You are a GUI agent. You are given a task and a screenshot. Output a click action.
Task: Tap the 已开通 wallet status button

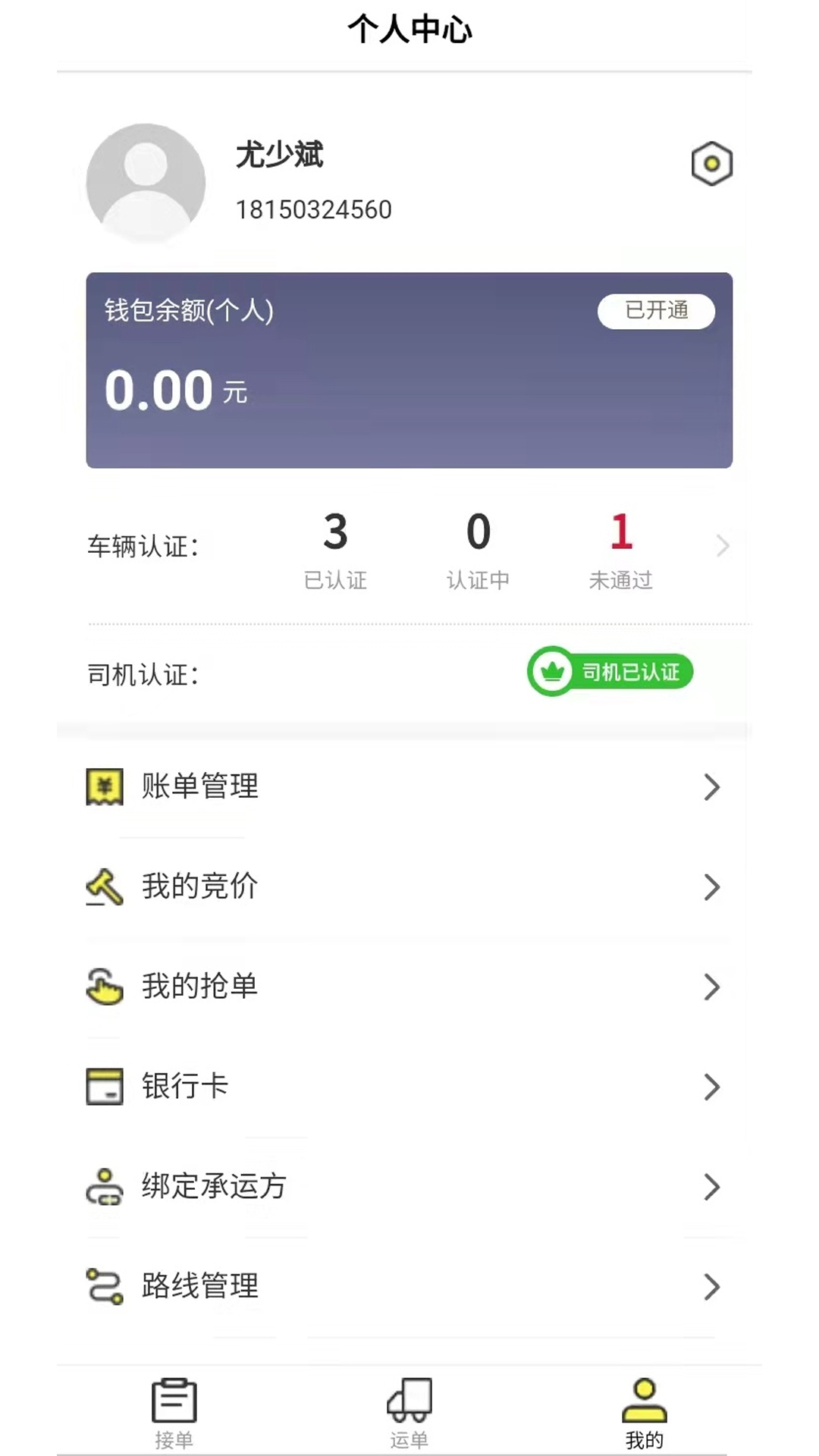(x=656, y=312)
